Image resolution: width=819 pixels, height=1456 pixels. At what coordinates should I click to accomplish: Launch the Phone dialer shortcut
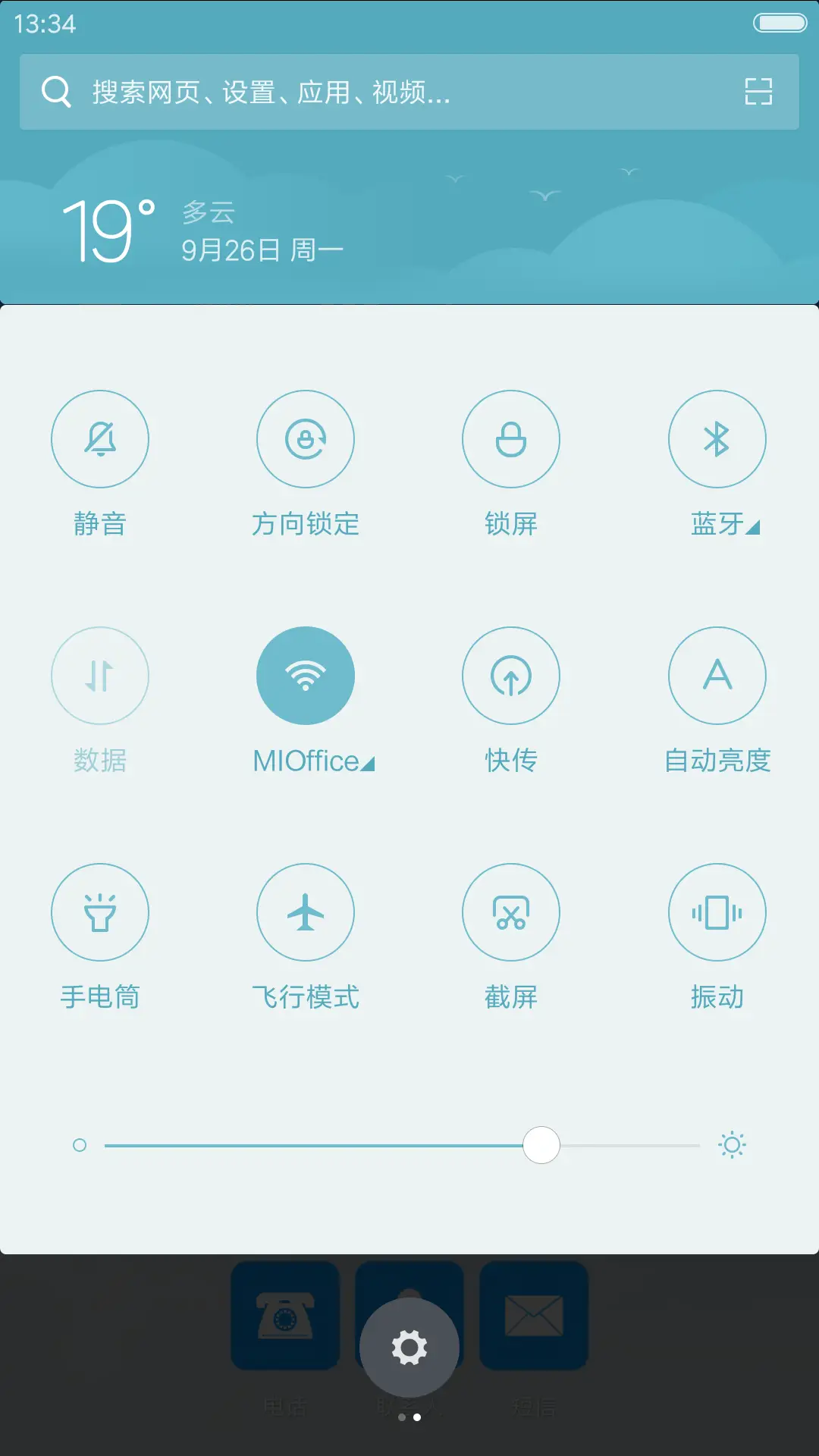click(x=285, y=1316)
